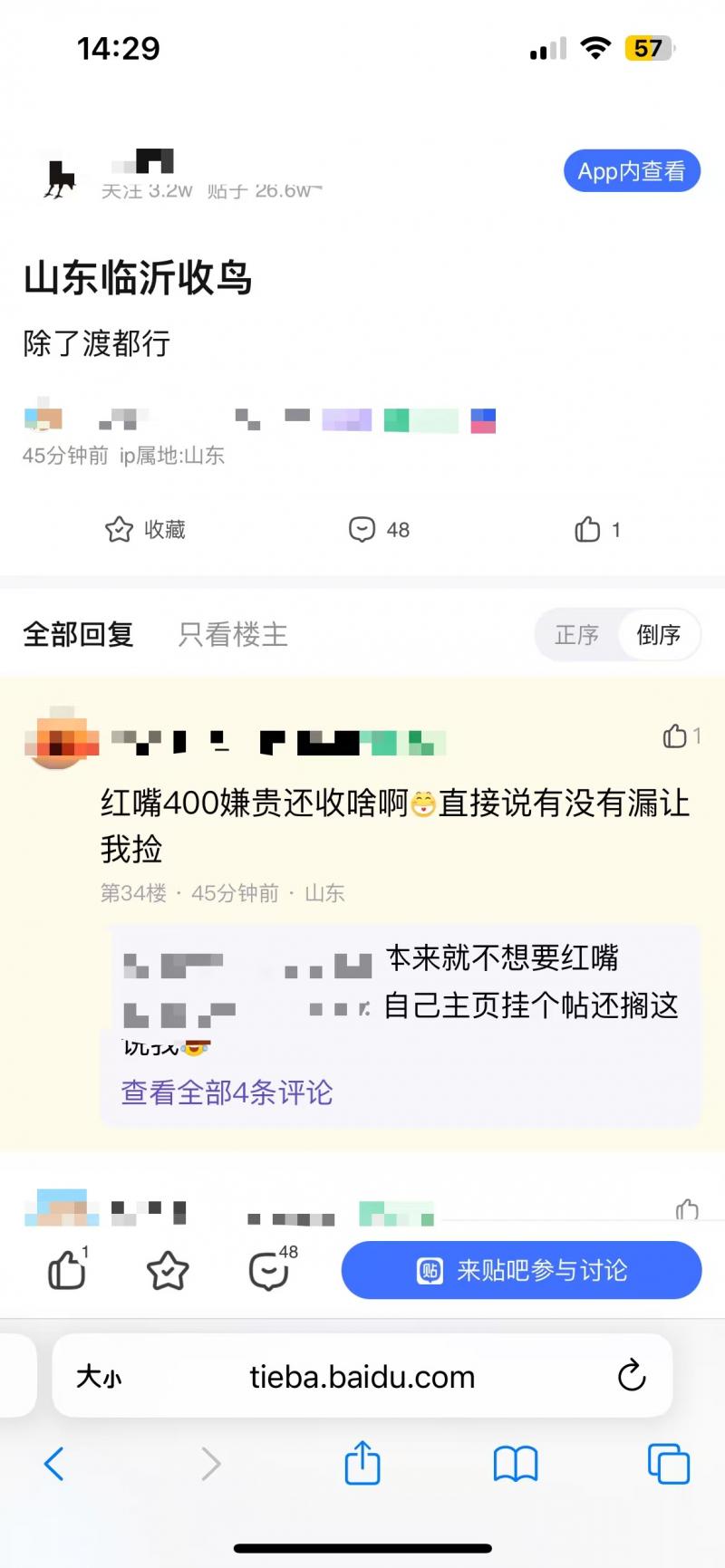
Task: Reload the tieba.baidu.com page
Action: 631,1376
